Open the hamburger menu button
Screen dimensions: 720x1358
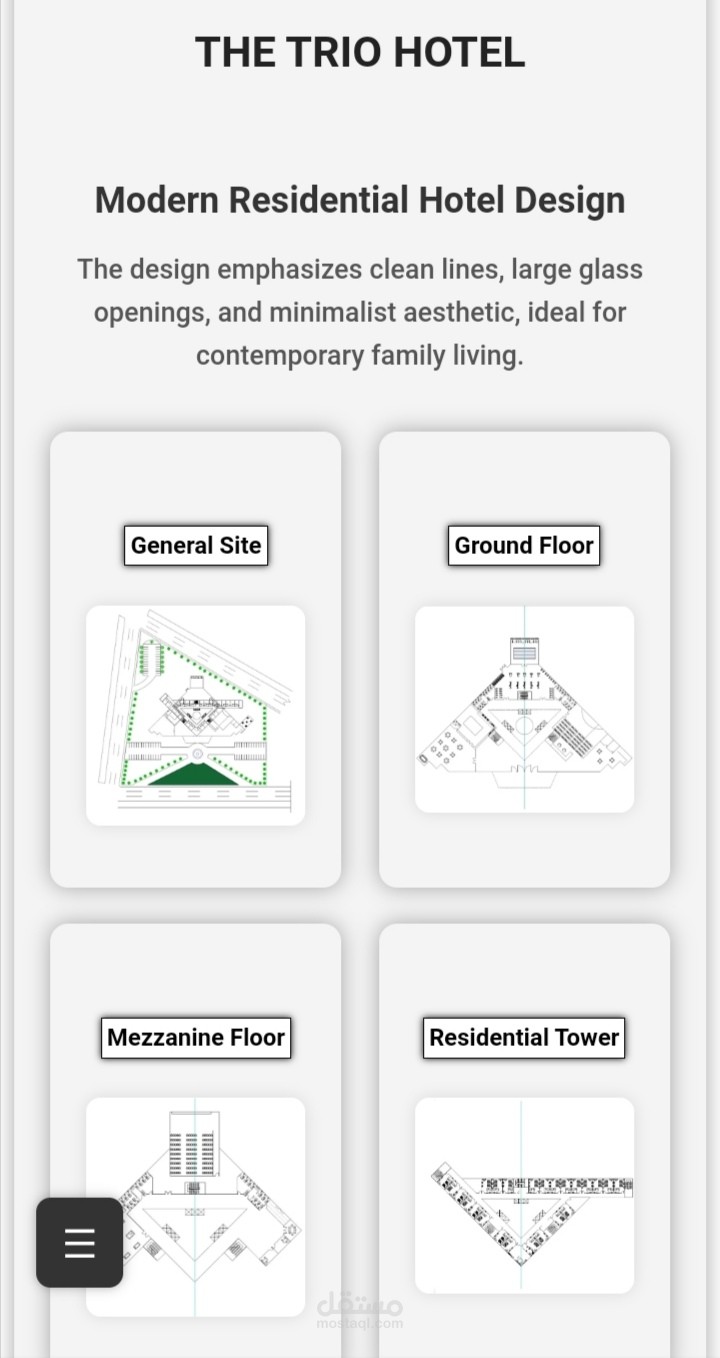click(x=80, y=1242)
